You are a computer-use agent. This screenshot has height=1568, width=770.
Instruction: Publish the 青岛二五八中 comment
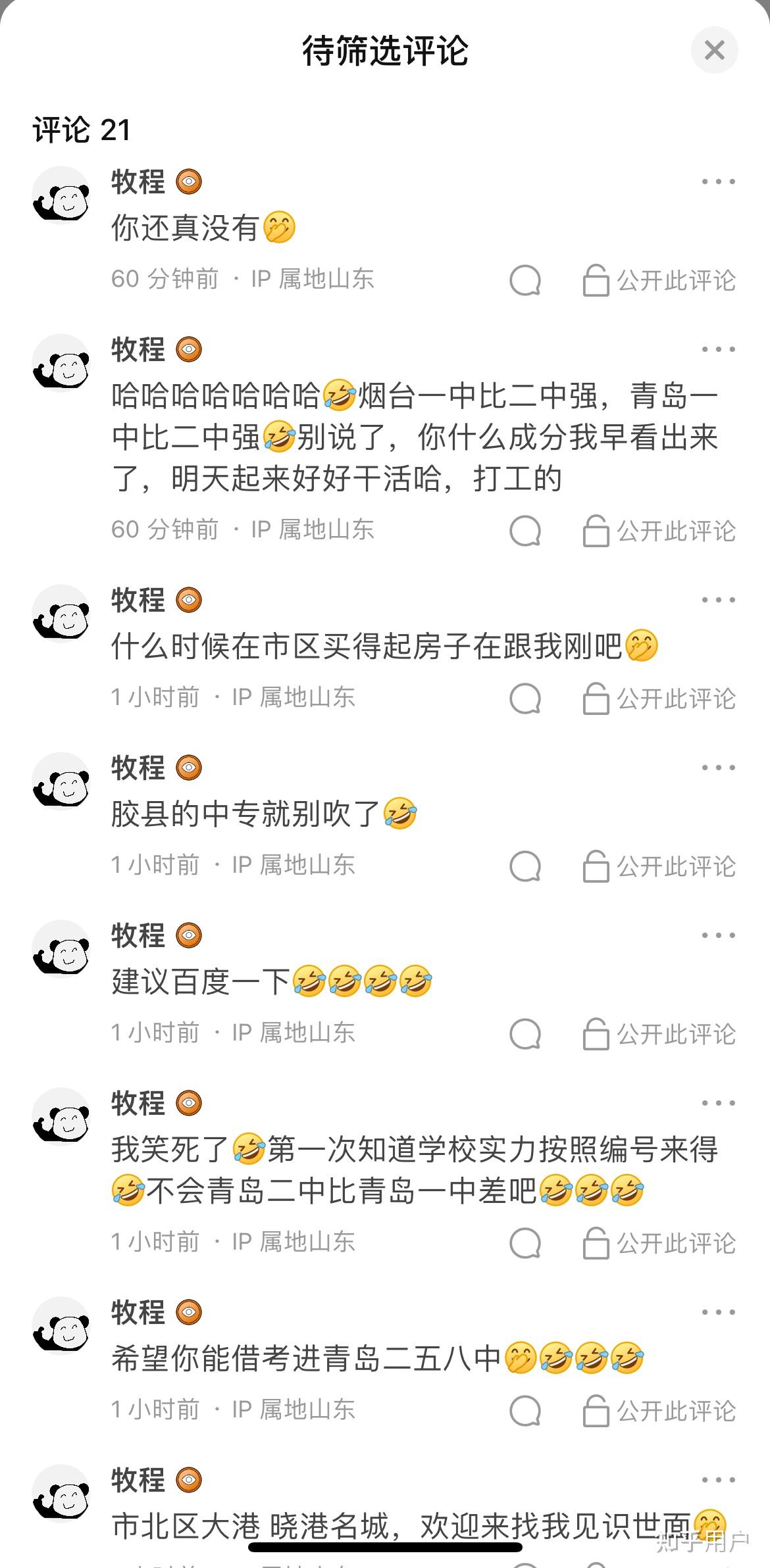[659, 1411]
